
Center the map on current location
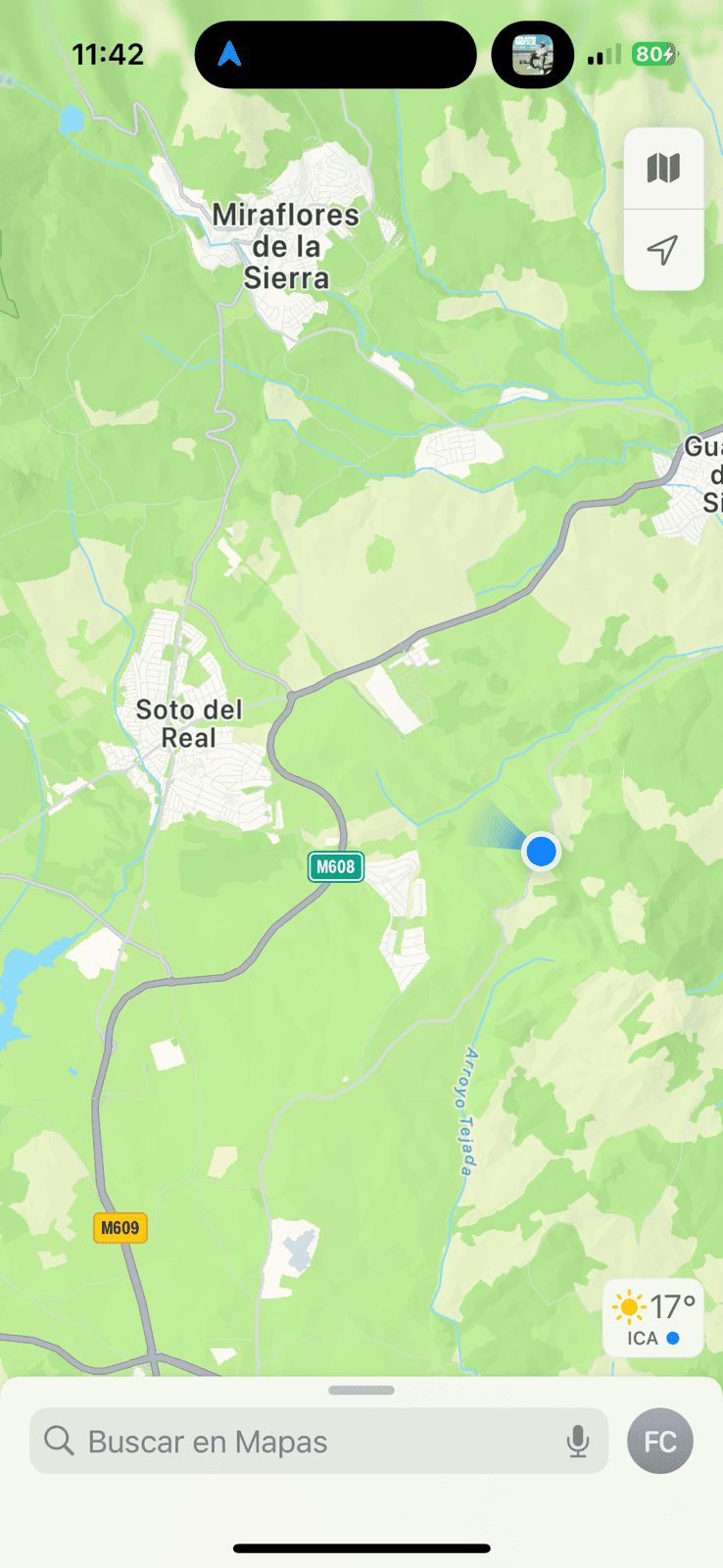(663, 250)
